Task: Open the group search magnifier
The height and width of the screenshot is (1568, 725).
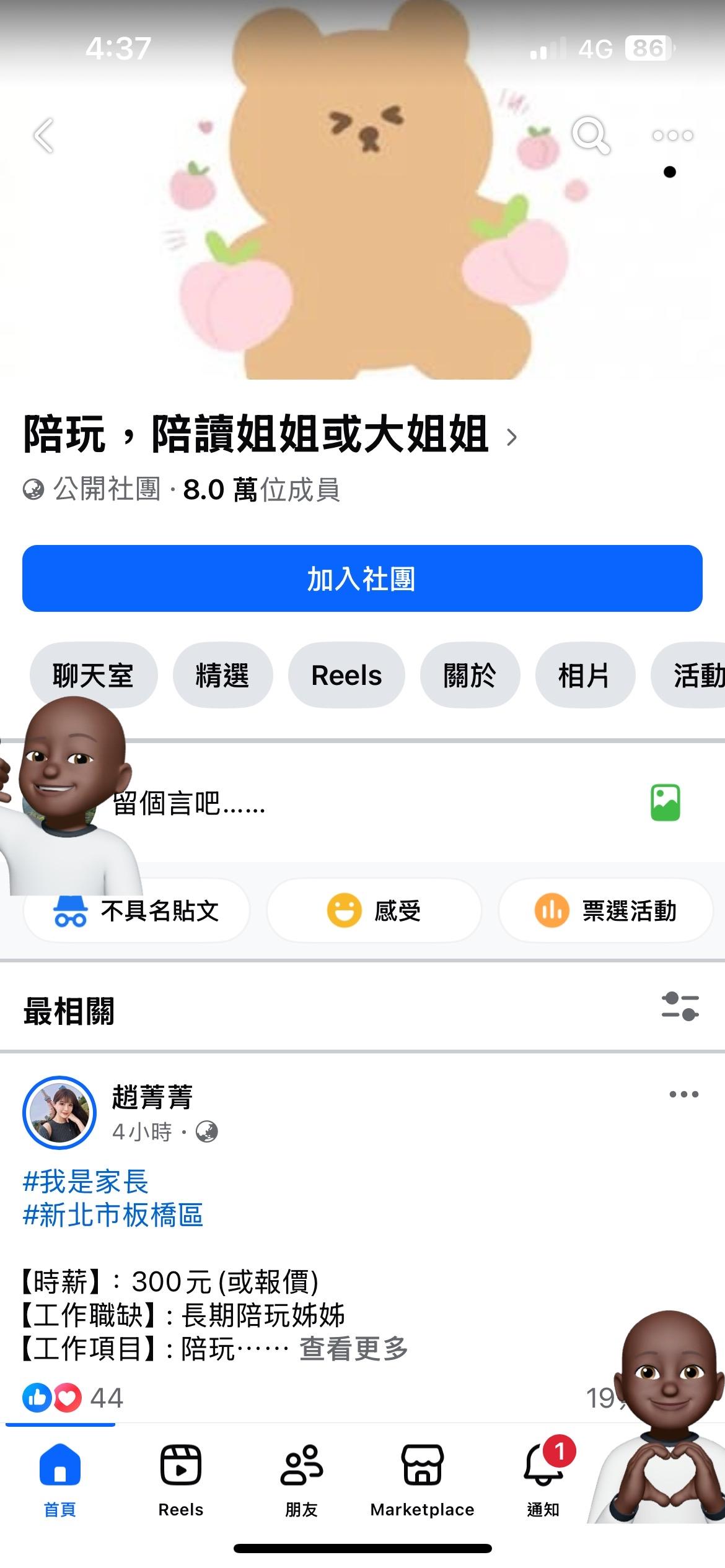Action: (x=590, y=135)
